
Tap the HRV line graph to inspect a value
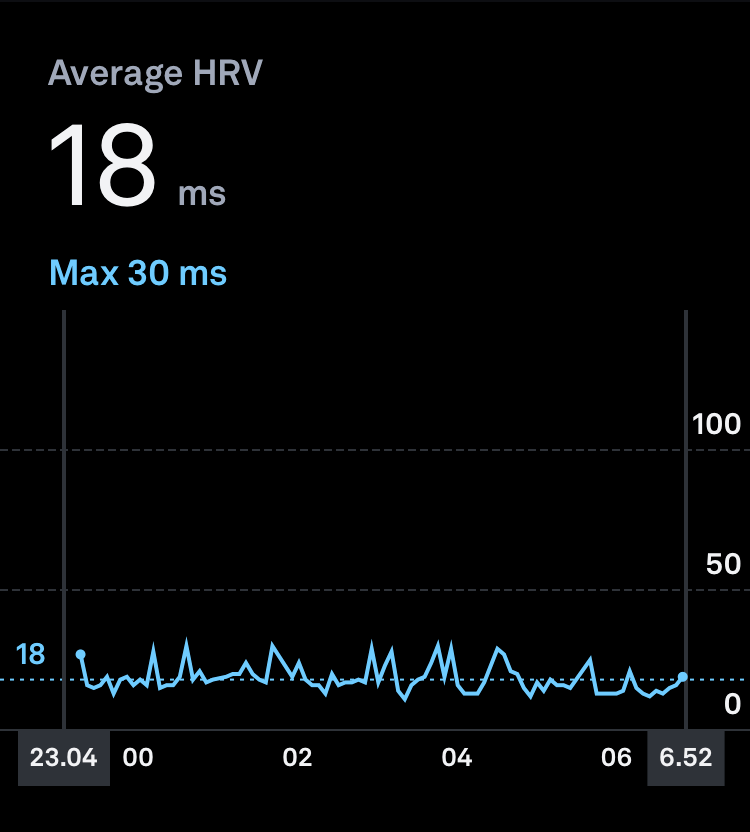coord(375,672)
